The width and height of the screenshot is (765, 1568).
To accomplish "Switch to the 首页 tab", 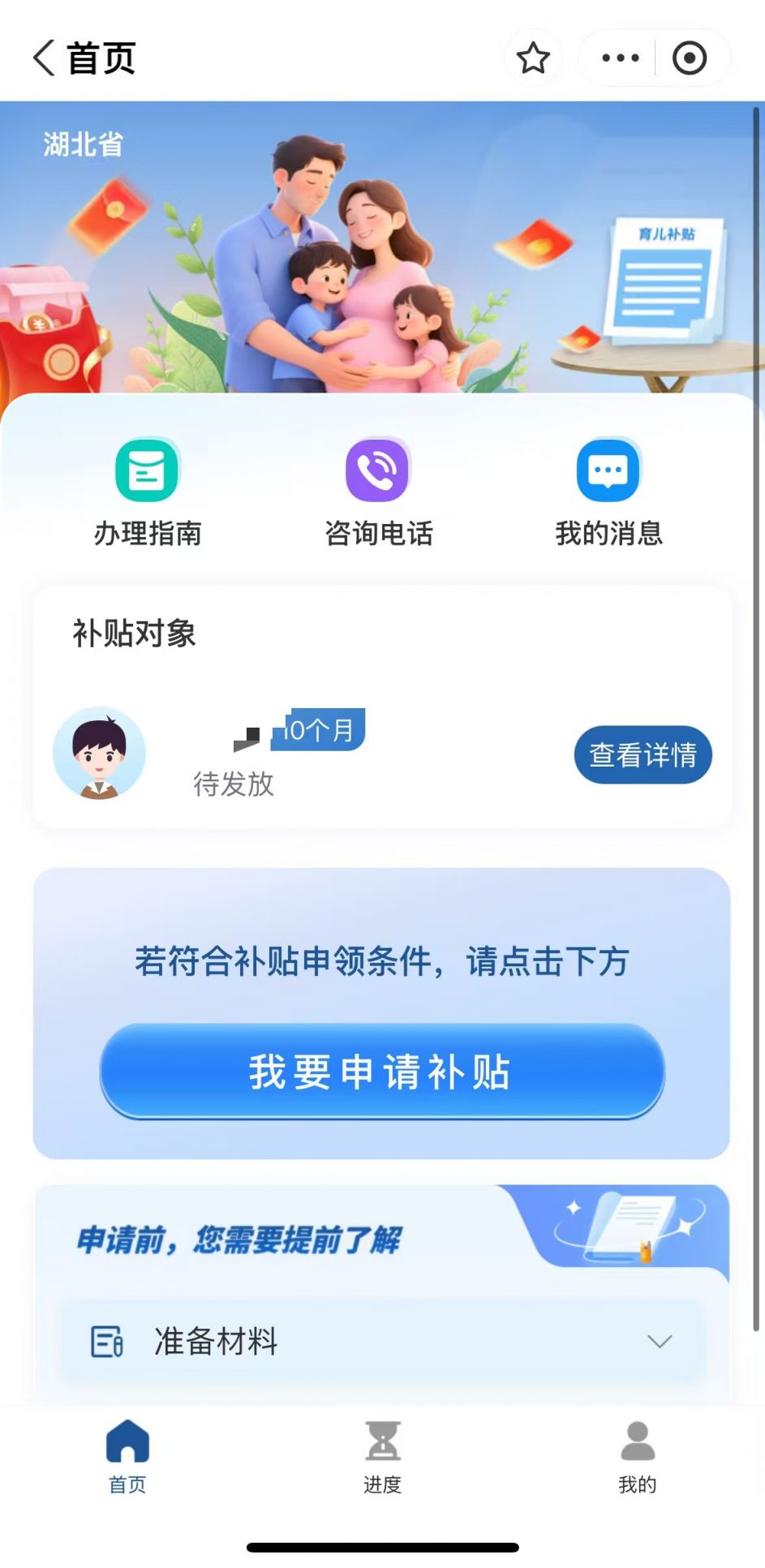I will (127, 1456).
